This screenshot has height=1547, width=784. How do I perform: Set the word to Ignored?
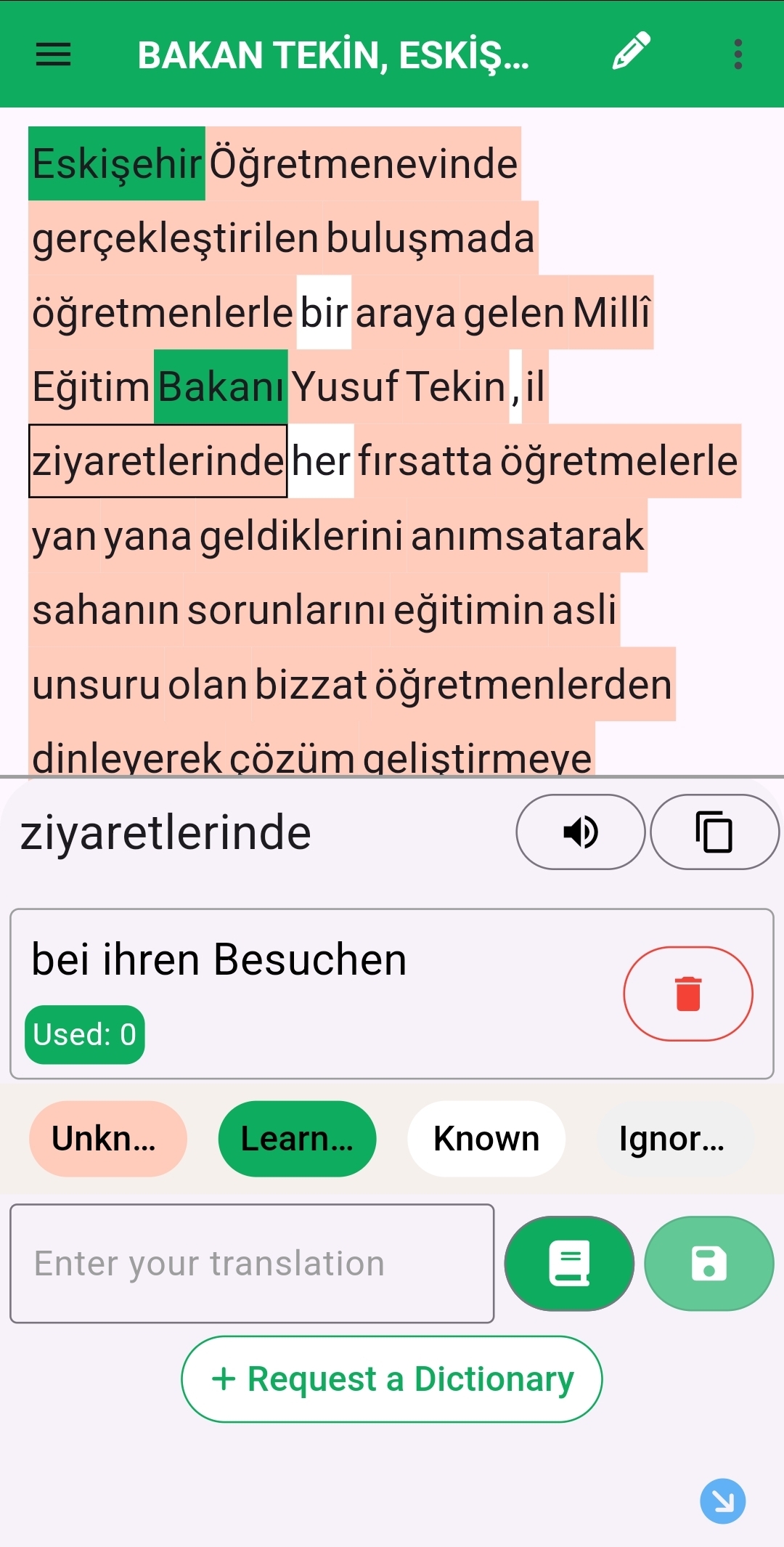[673, 1139]
